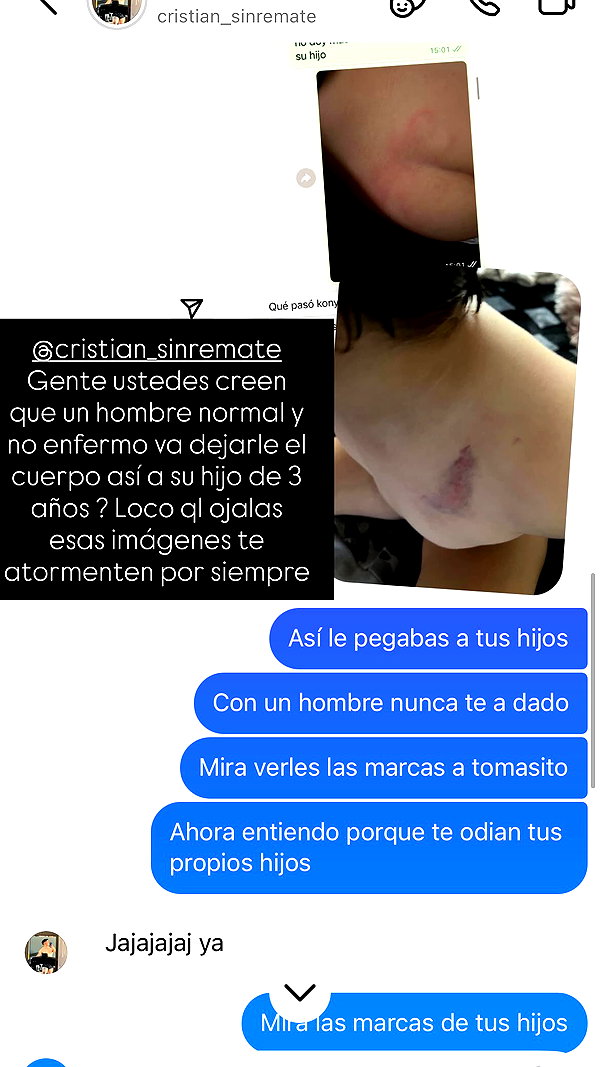This screenshot has width=600, height=1067.
Task: Jump to the latest messages with down chevron
Action: pos(300,993)
